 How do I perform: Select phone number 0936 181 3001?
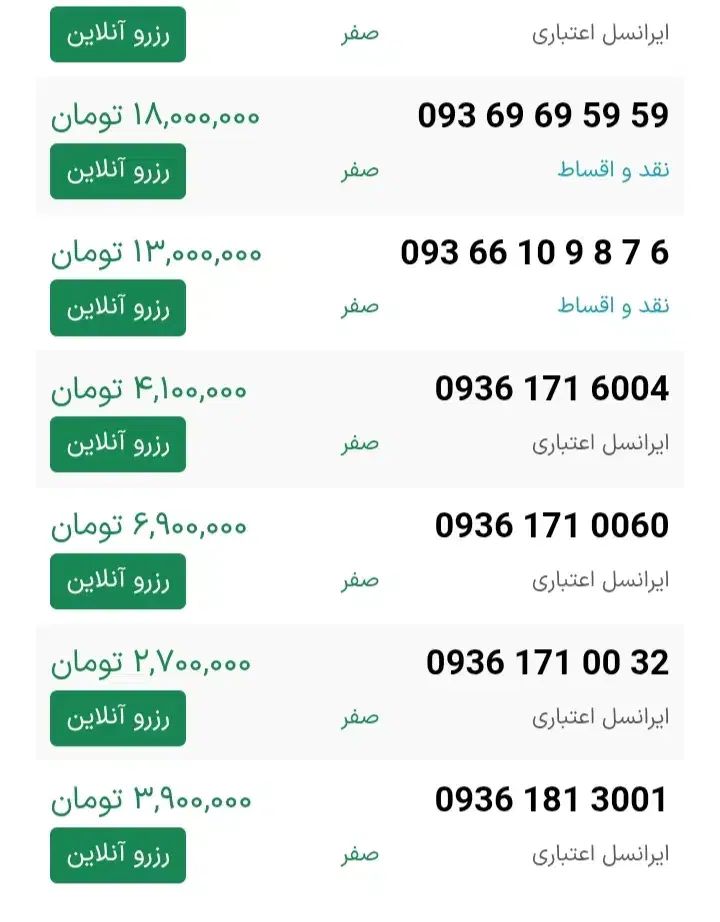tap(552, 798)
